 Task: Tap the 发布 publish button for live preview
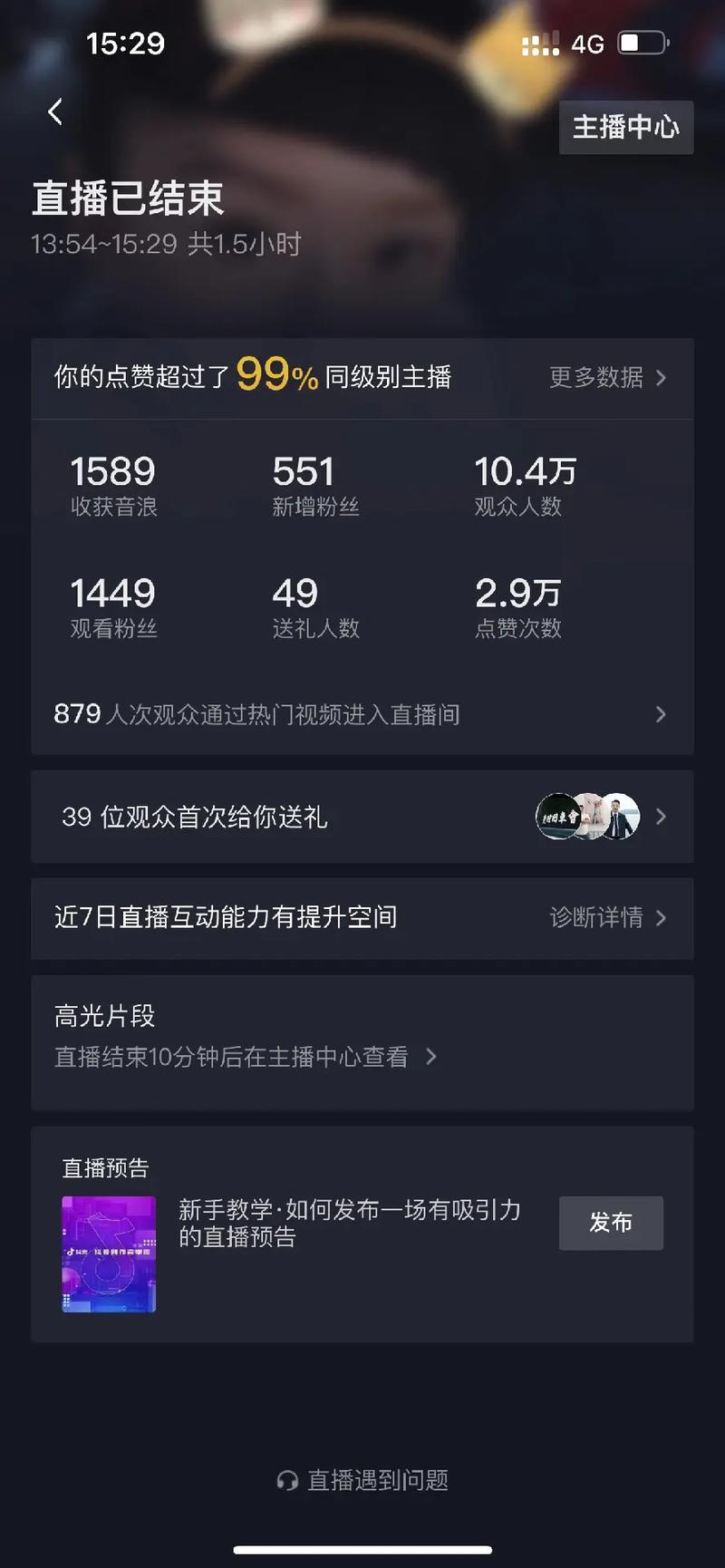[611, 1223]
